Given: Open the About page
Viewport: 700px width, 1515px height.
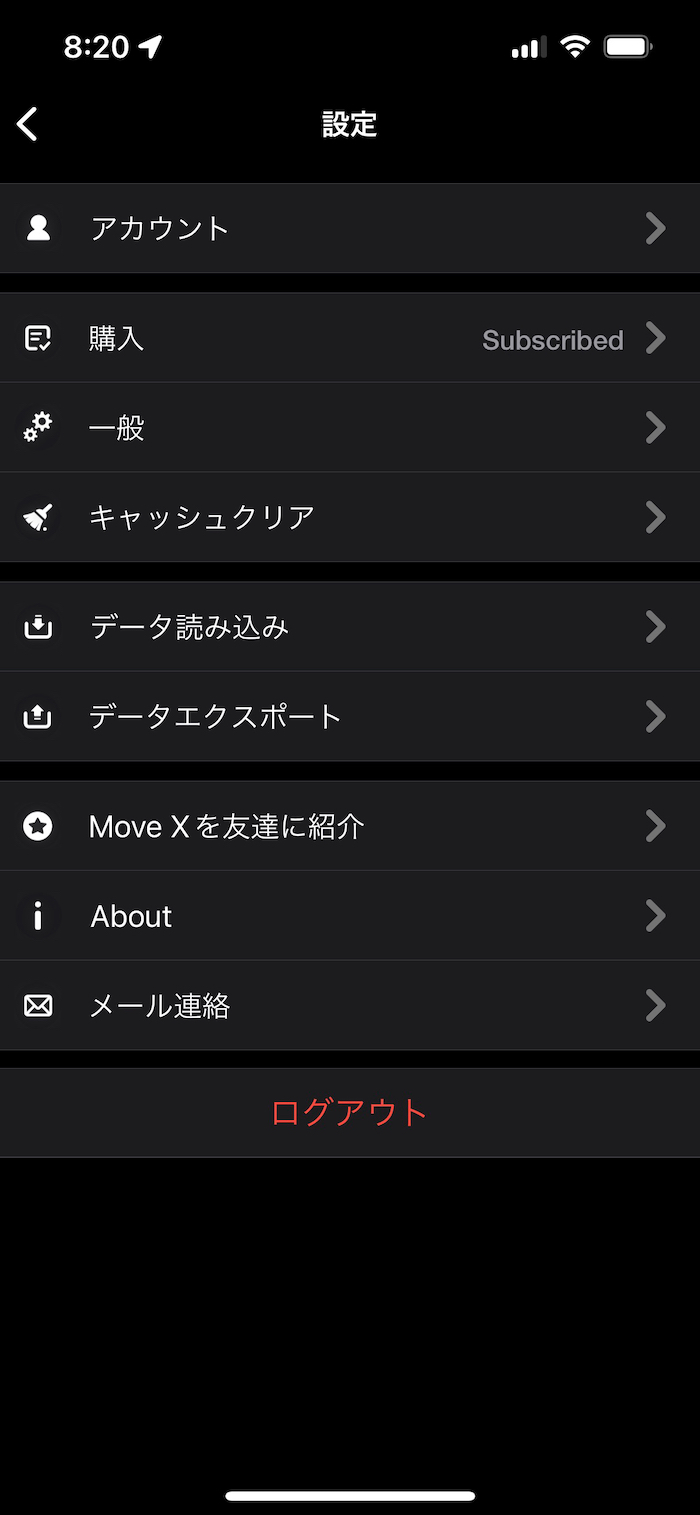Looking at the screenshot, I should pos(350,916).
